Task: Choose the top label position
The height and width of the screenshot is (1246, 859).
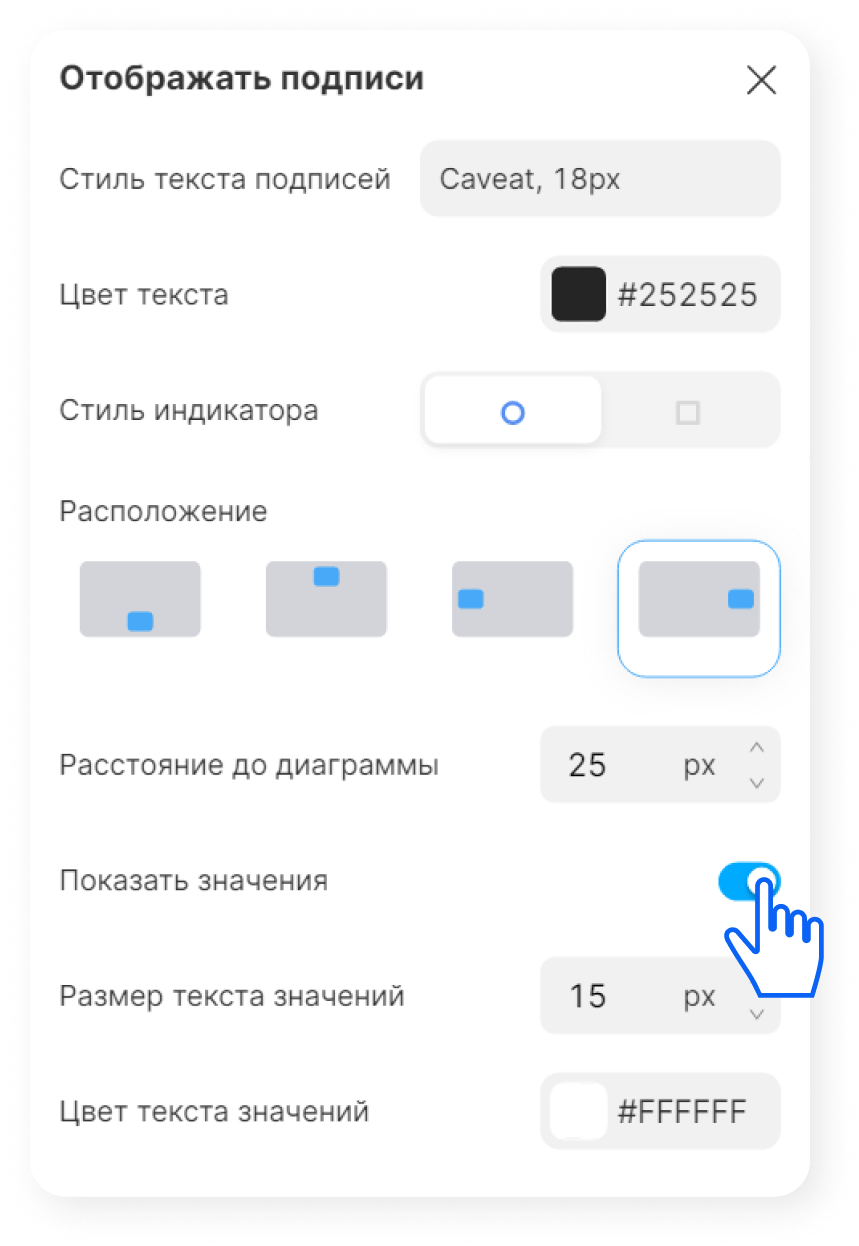Action: (326, 599)
